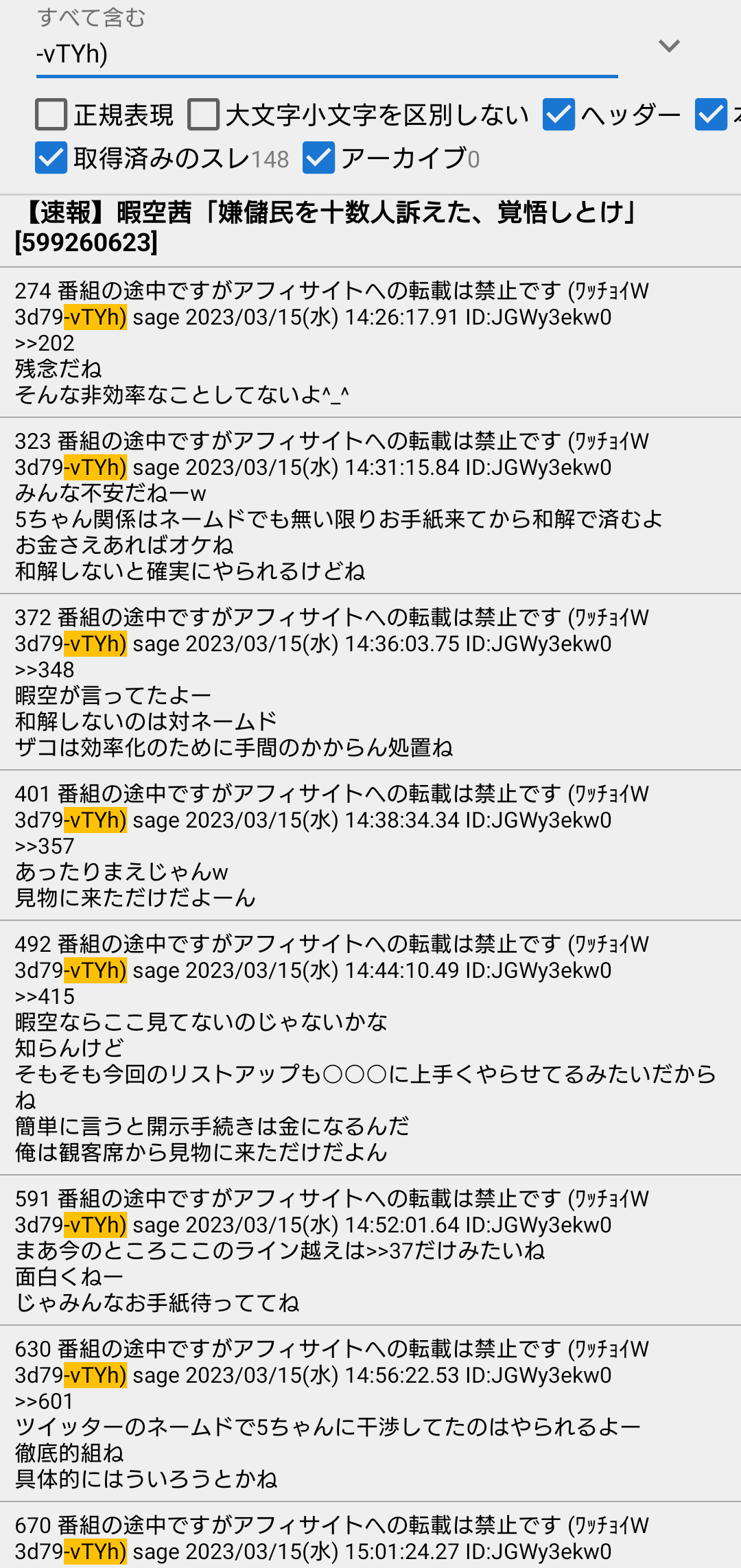
Task: Check 大文字小文字を区別しない option
Action: (x=358, y=115)
